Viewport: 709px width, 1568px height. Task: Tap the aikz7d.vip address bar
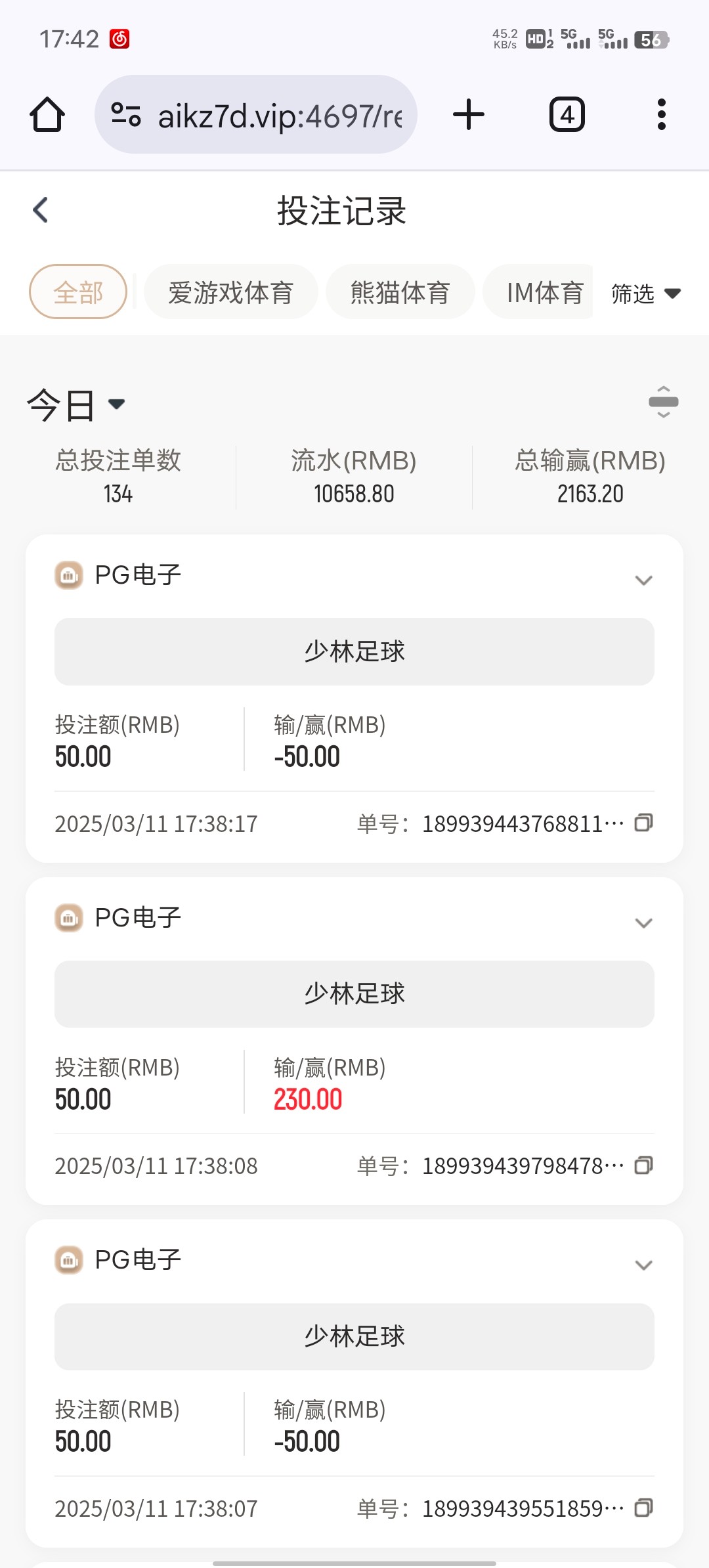click(256, 115)
